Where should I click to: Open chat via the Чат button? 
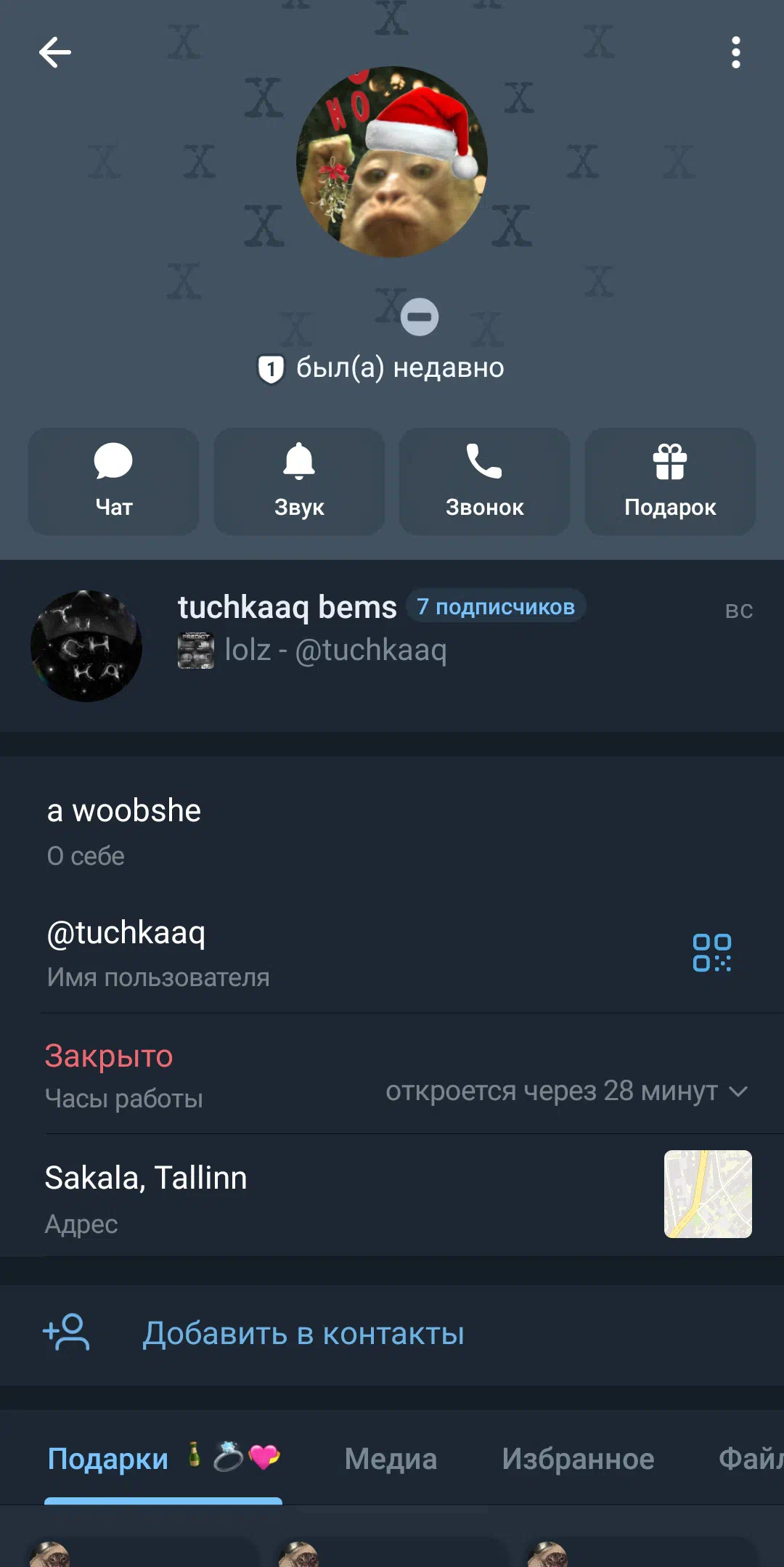click(x=113, y=481)
